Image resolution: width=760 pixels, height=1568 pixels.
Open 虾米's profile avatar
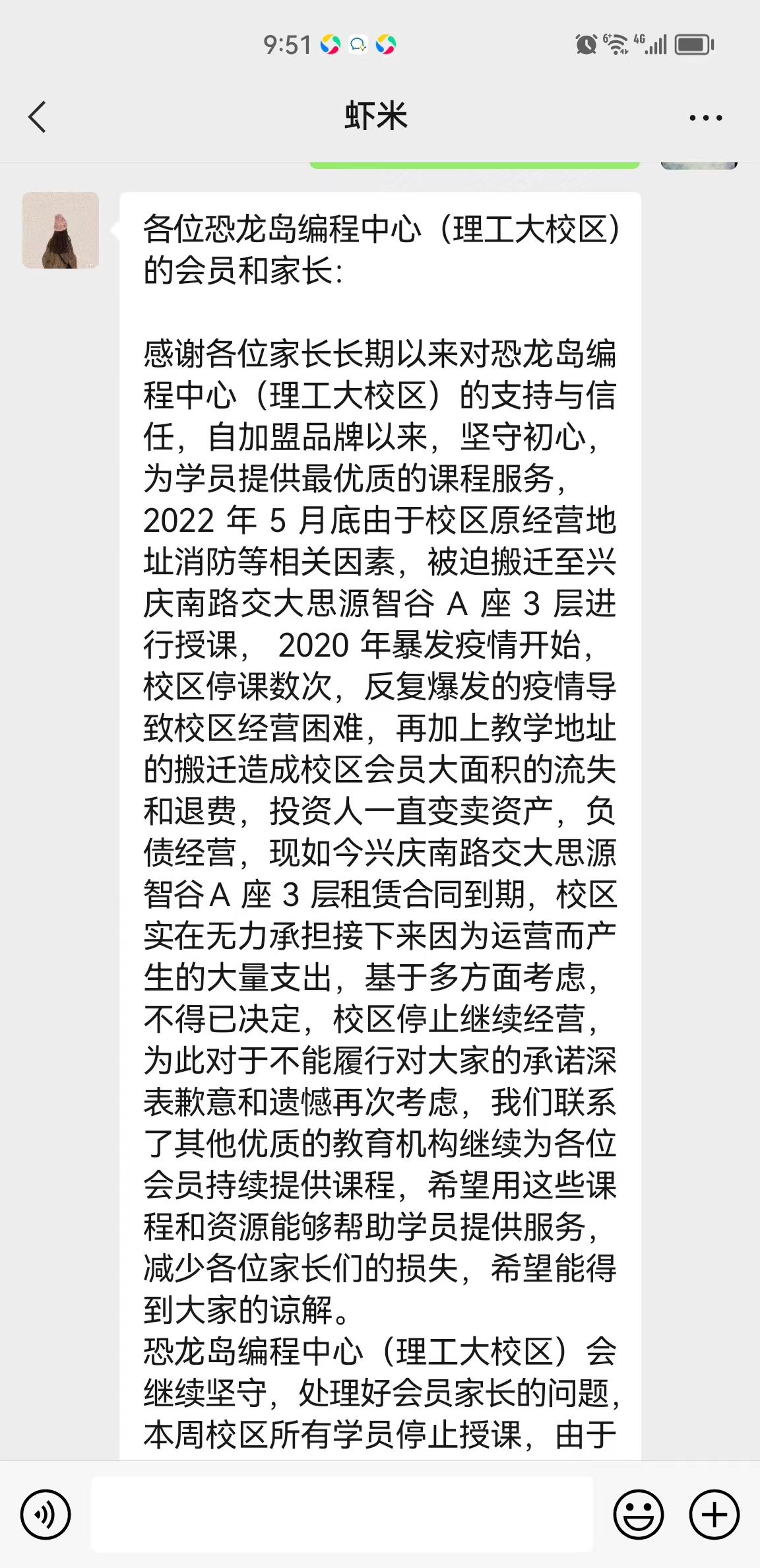click(61, 230)
